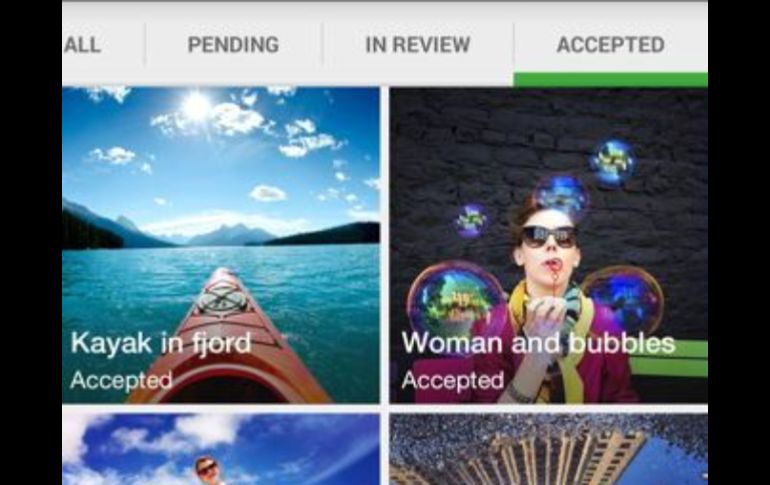Open the Kayak in fjord photo

(x=221, y=245)
